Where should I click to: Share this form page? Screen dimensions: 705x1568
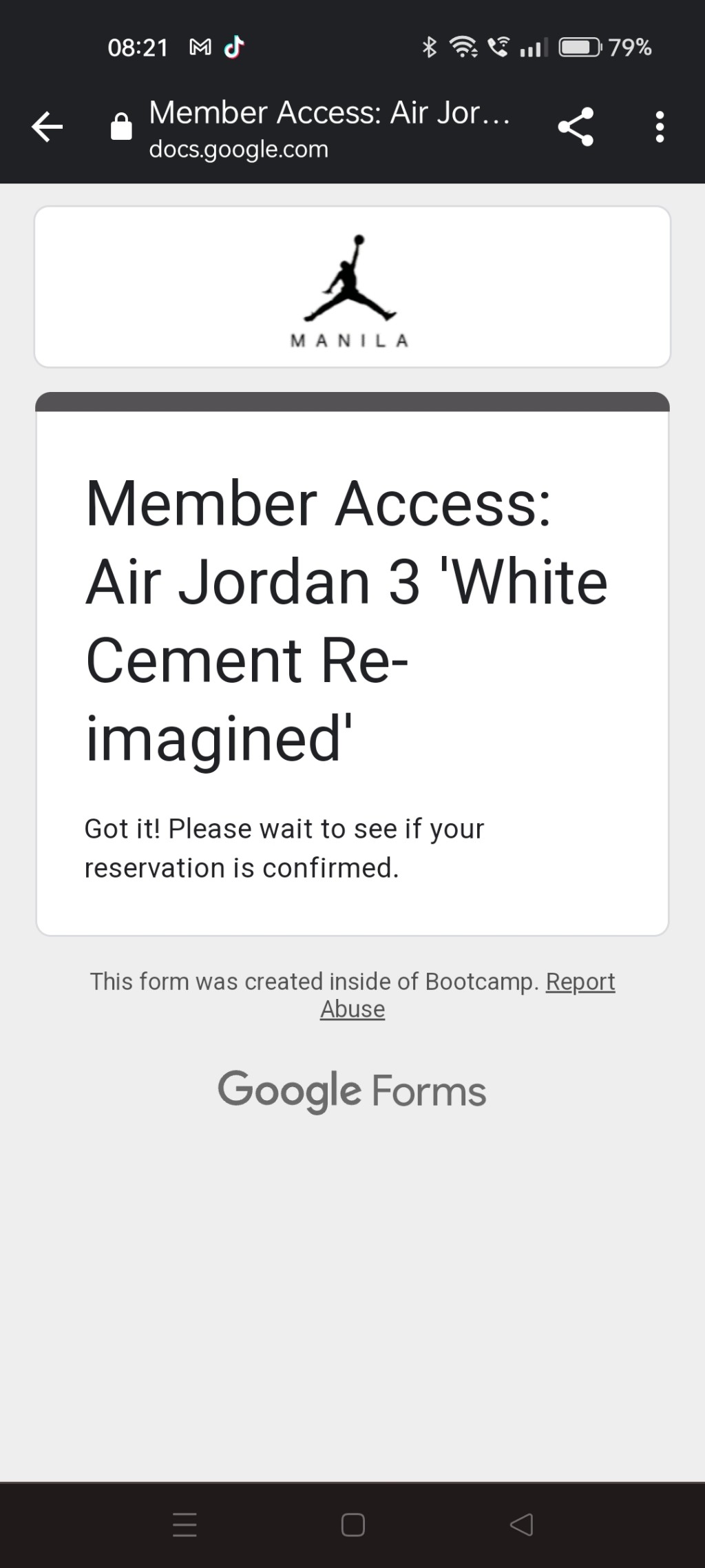[x=576, y=127]
